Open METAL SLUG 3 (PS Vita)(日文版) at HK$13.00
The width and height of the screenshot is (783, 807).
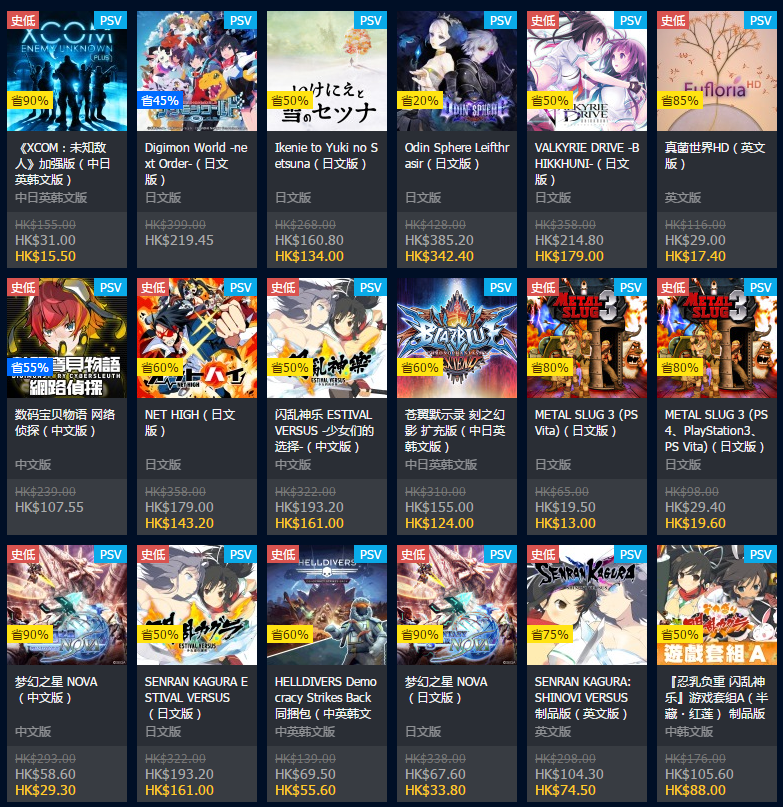pyautogui.click(x=587, y=338)
